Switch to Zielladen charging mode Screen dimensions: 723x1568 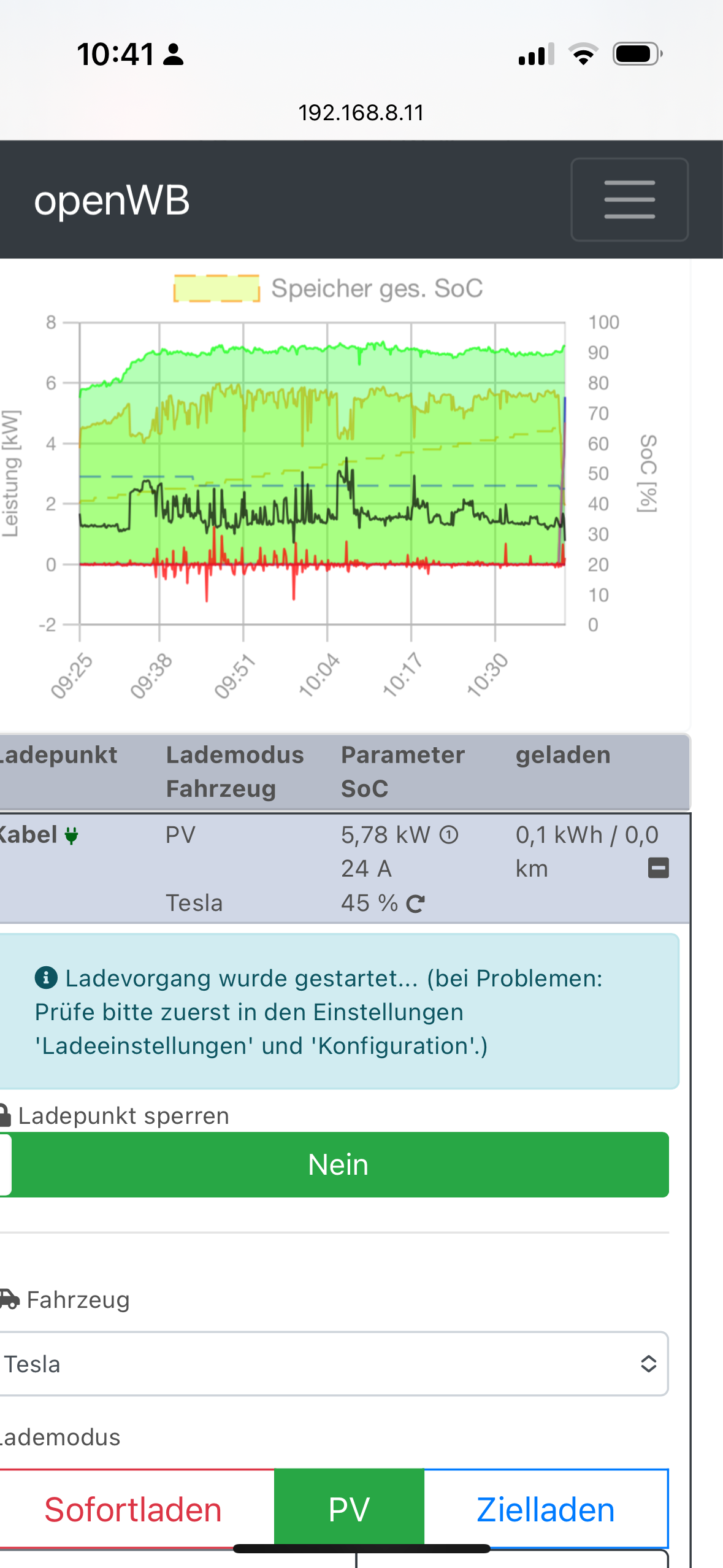545,1509
